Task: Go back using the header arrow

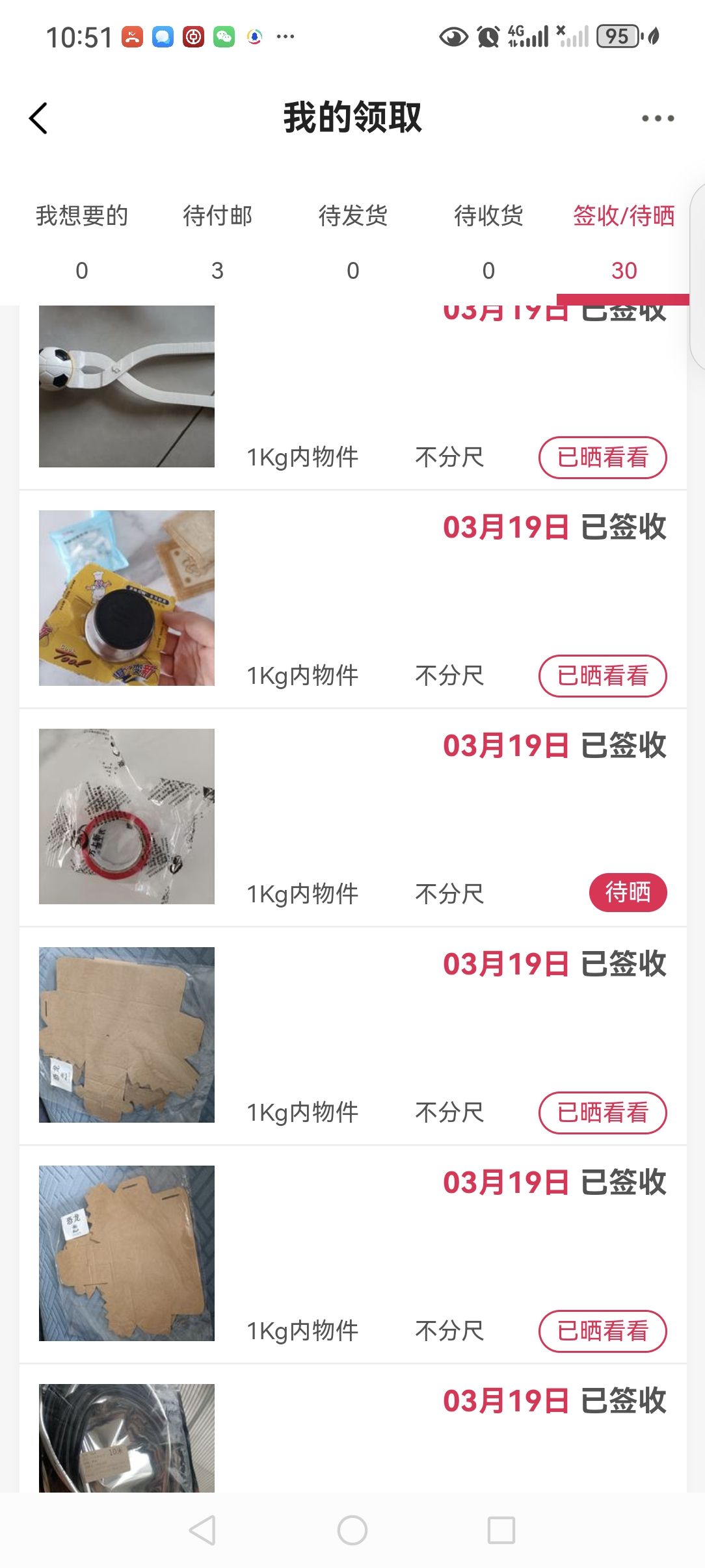Action: (38, 118)
